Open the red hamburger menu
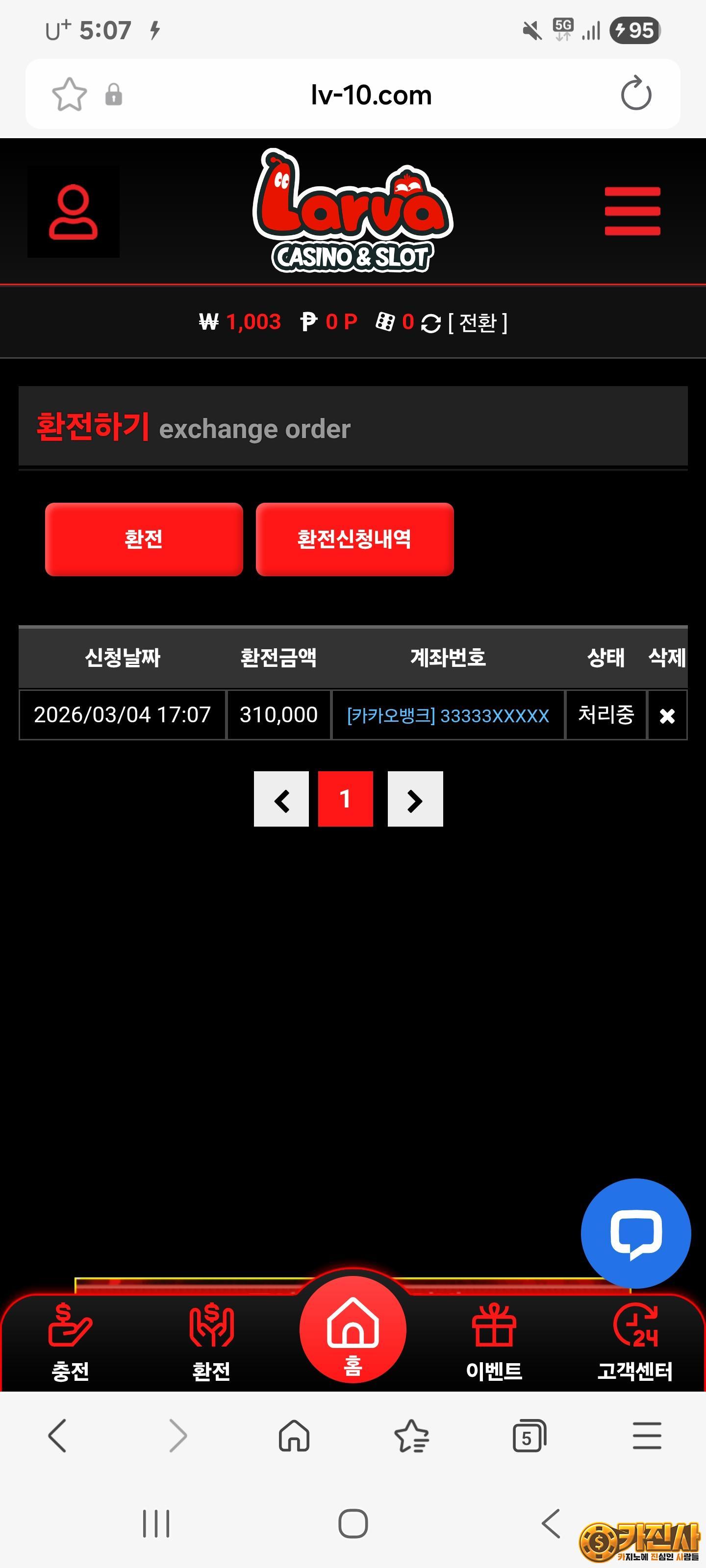This screenshot has height=1568, width=706. [x=631, y=211]
